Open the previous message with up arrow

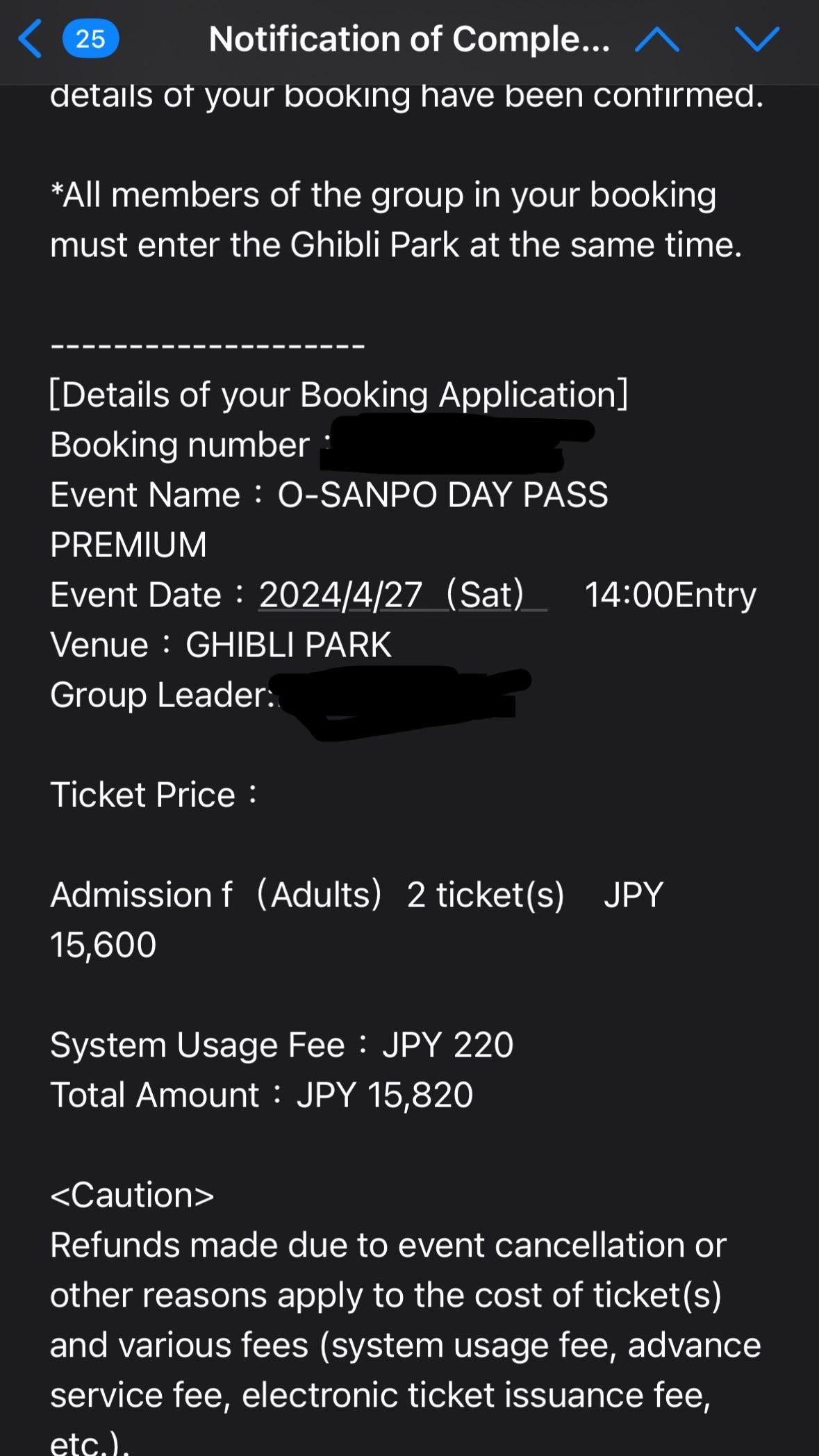[656, 40]
